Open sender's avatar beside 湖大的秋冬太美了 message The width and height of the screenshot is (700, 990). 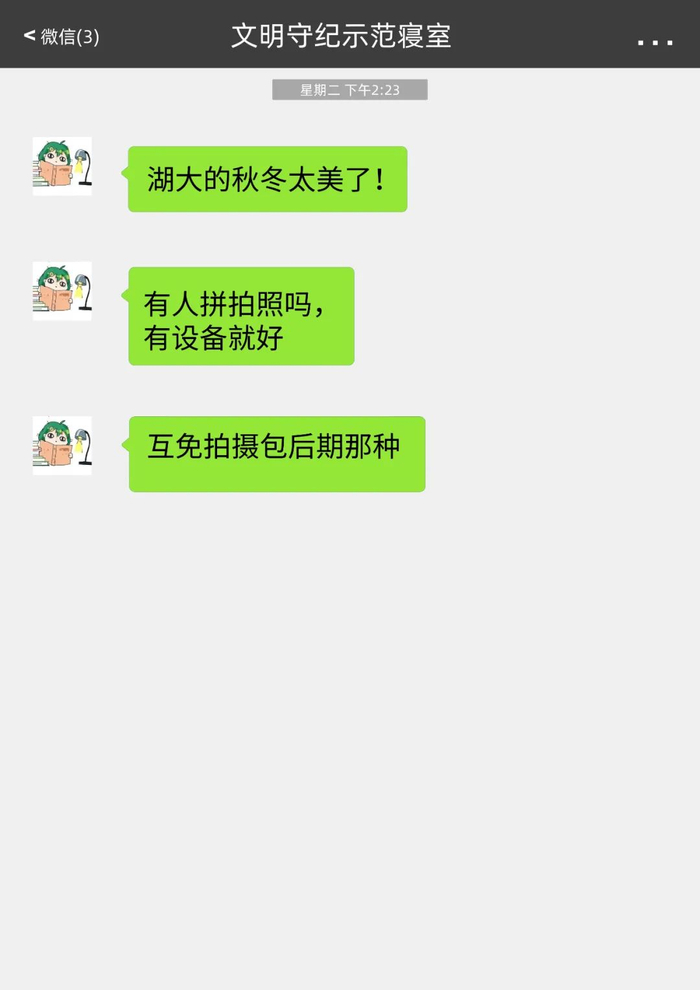tap(62, 166)
